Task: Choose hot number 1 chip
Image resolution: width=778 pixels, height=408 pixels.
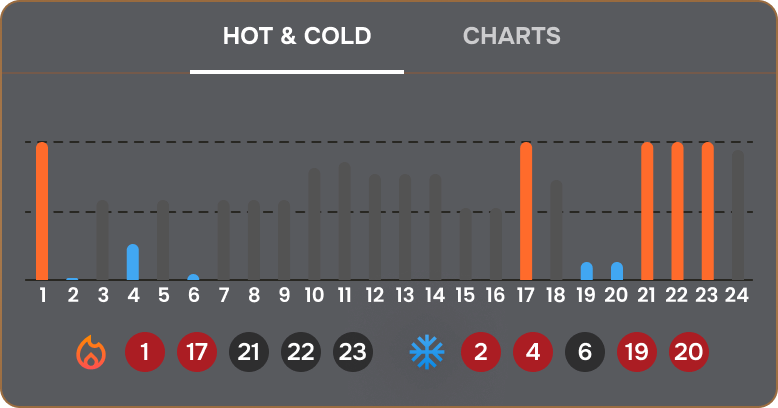Action: tap(145, 352)
